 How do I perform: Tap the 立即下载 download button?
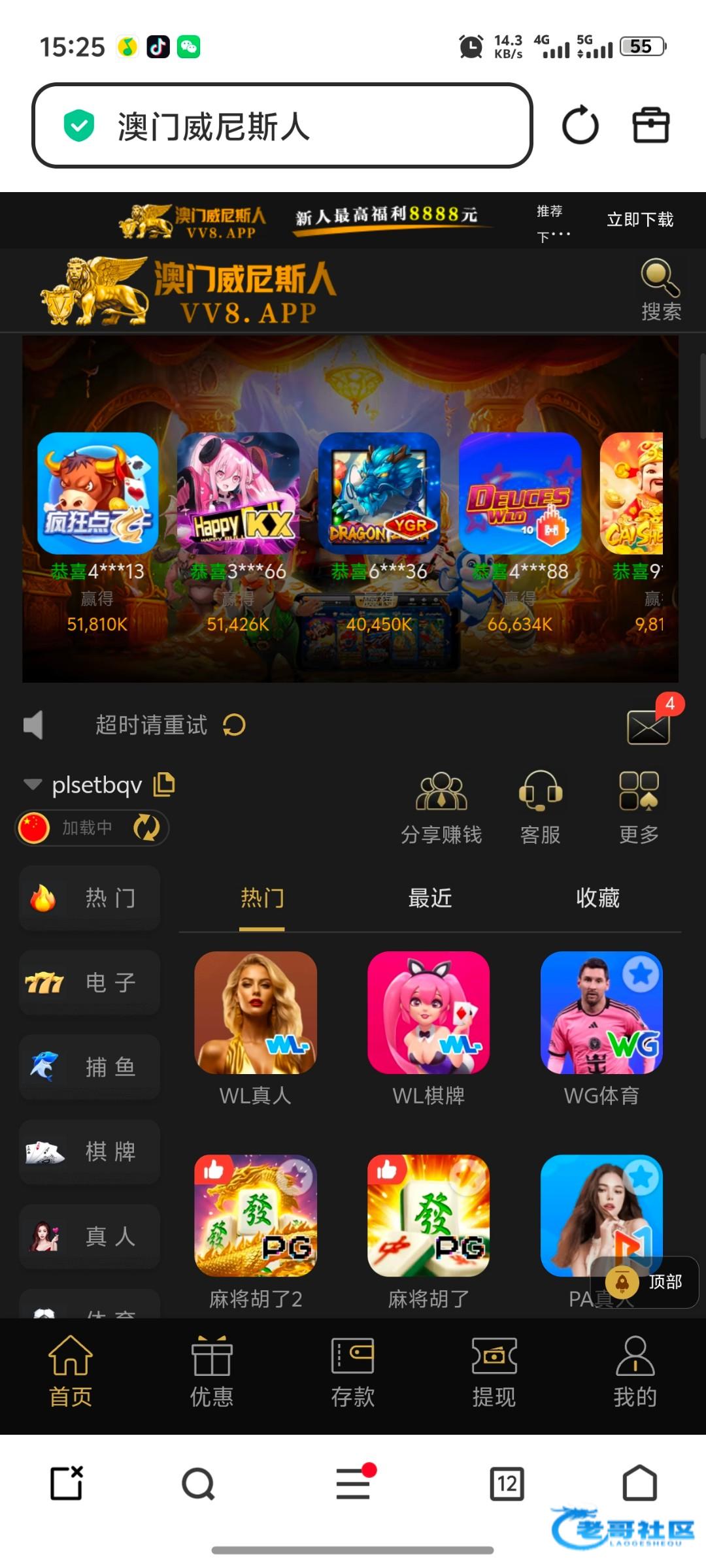640,220
